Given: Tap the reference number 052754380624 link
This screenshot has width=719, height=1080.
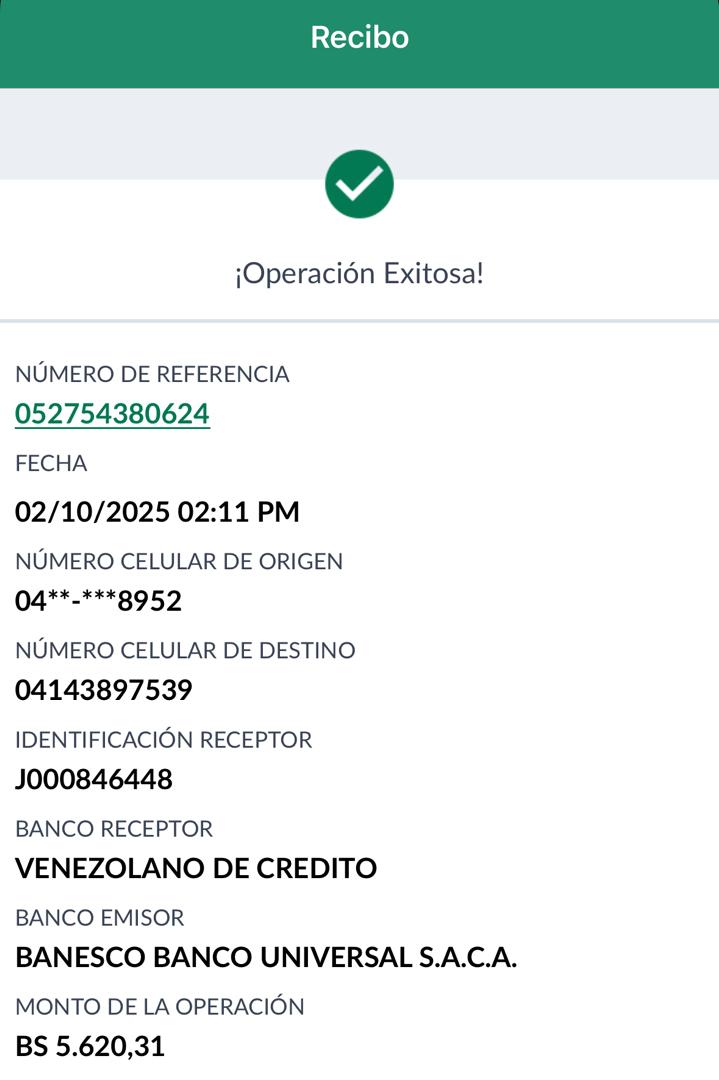Looking at the screenshot, I should point(112,414).
